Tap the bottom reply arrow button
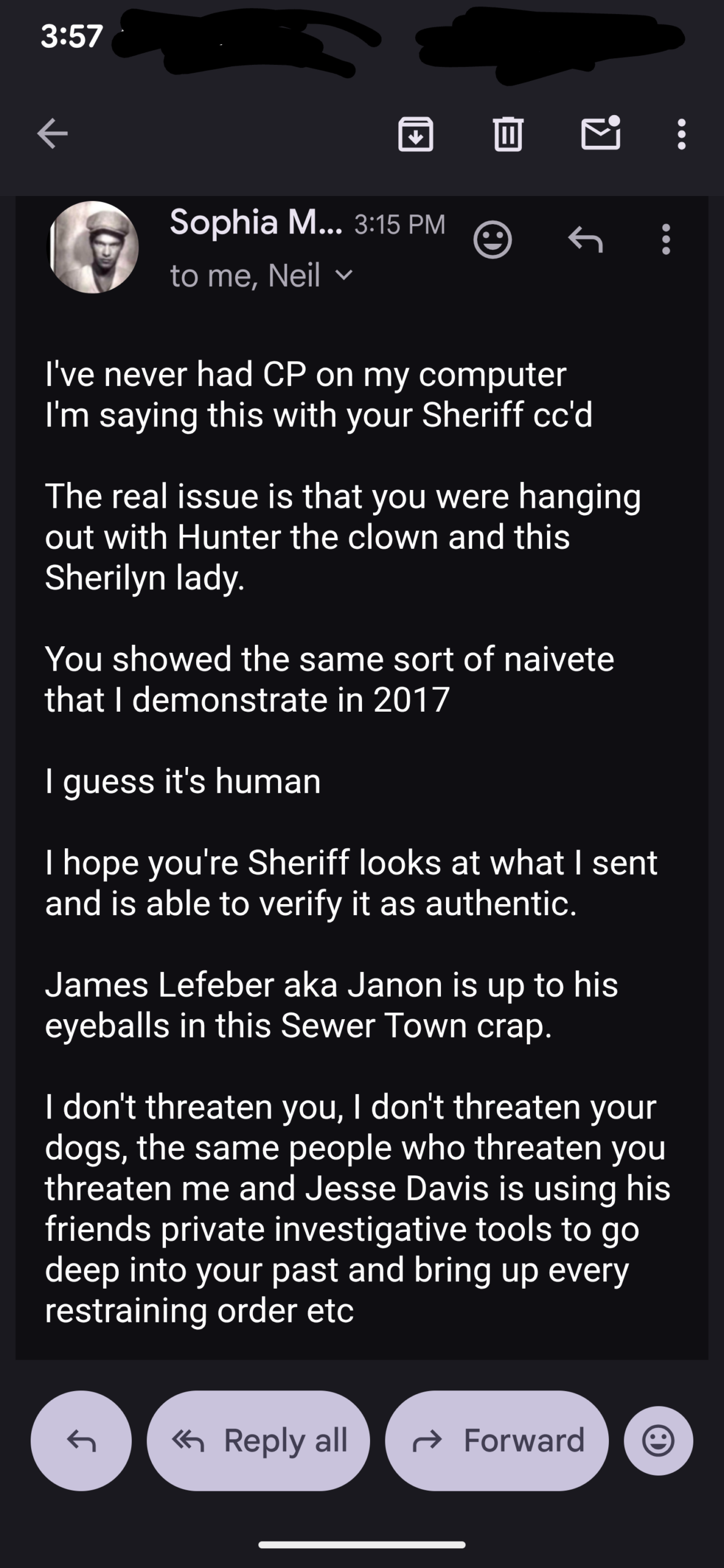 [81, 1440]
